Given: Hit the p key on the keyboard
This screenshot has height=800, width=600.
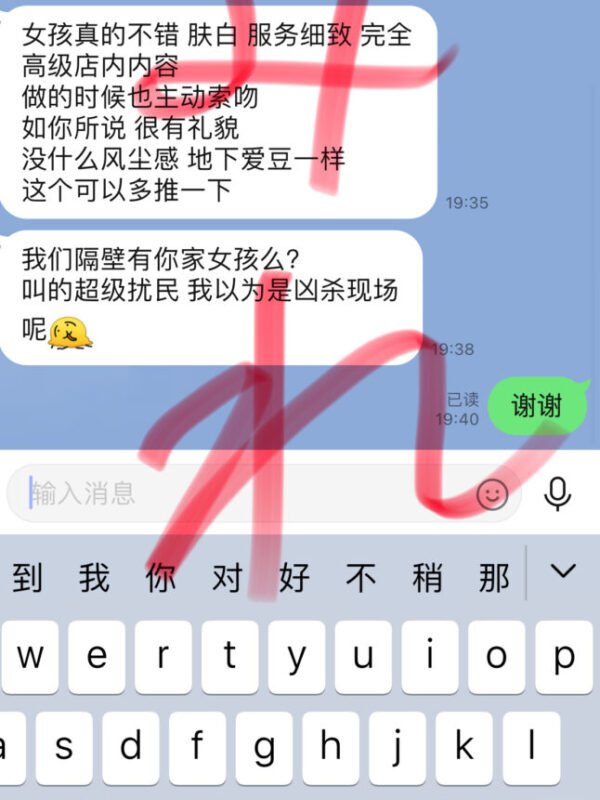Looking at the screenshot, I should 565,657.
